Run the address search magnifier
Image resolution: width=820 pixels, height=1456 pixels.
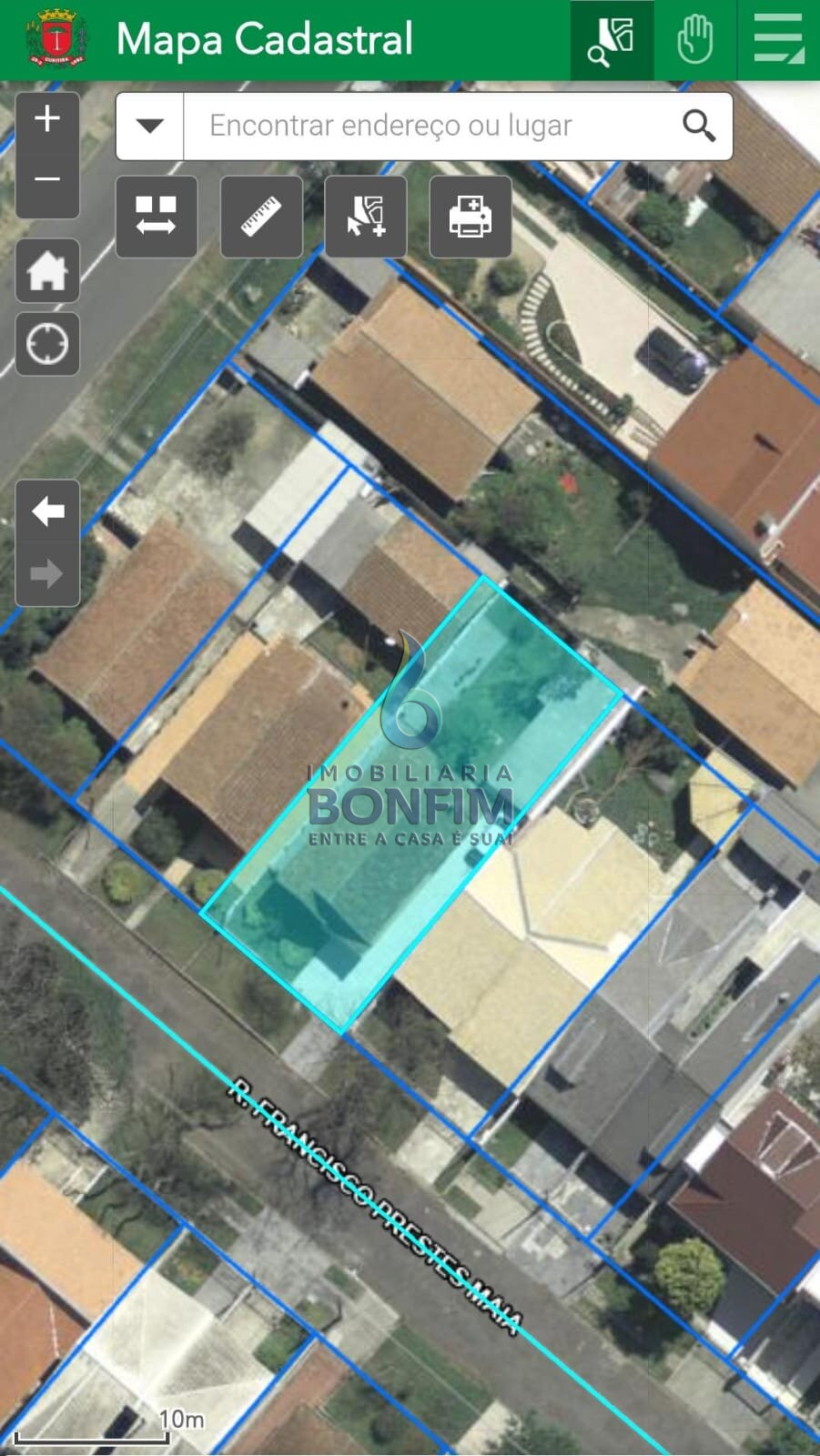pos(699,126)
